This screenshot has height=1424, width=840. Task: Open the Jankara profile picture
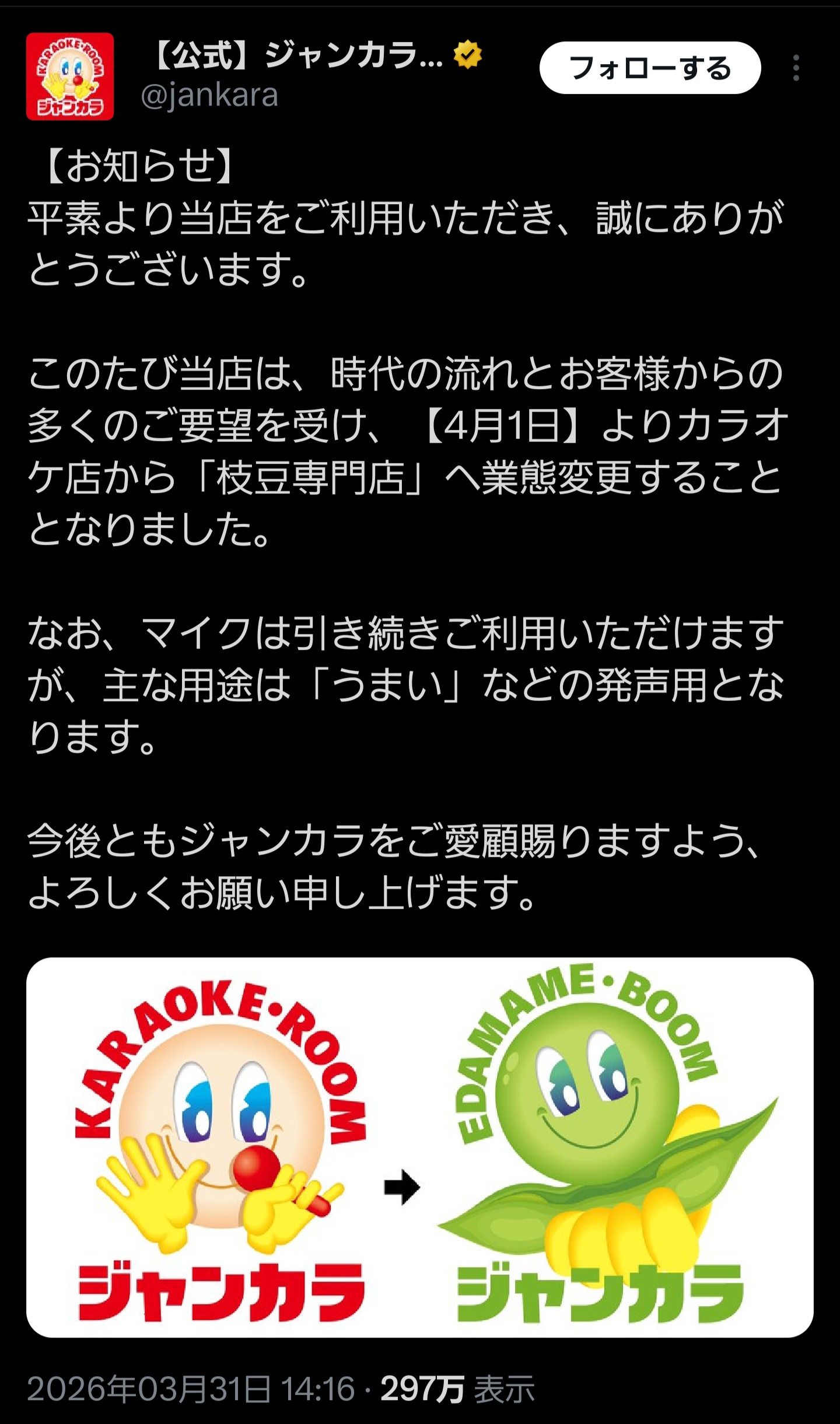pyautogui.click(x=70, y=76)
